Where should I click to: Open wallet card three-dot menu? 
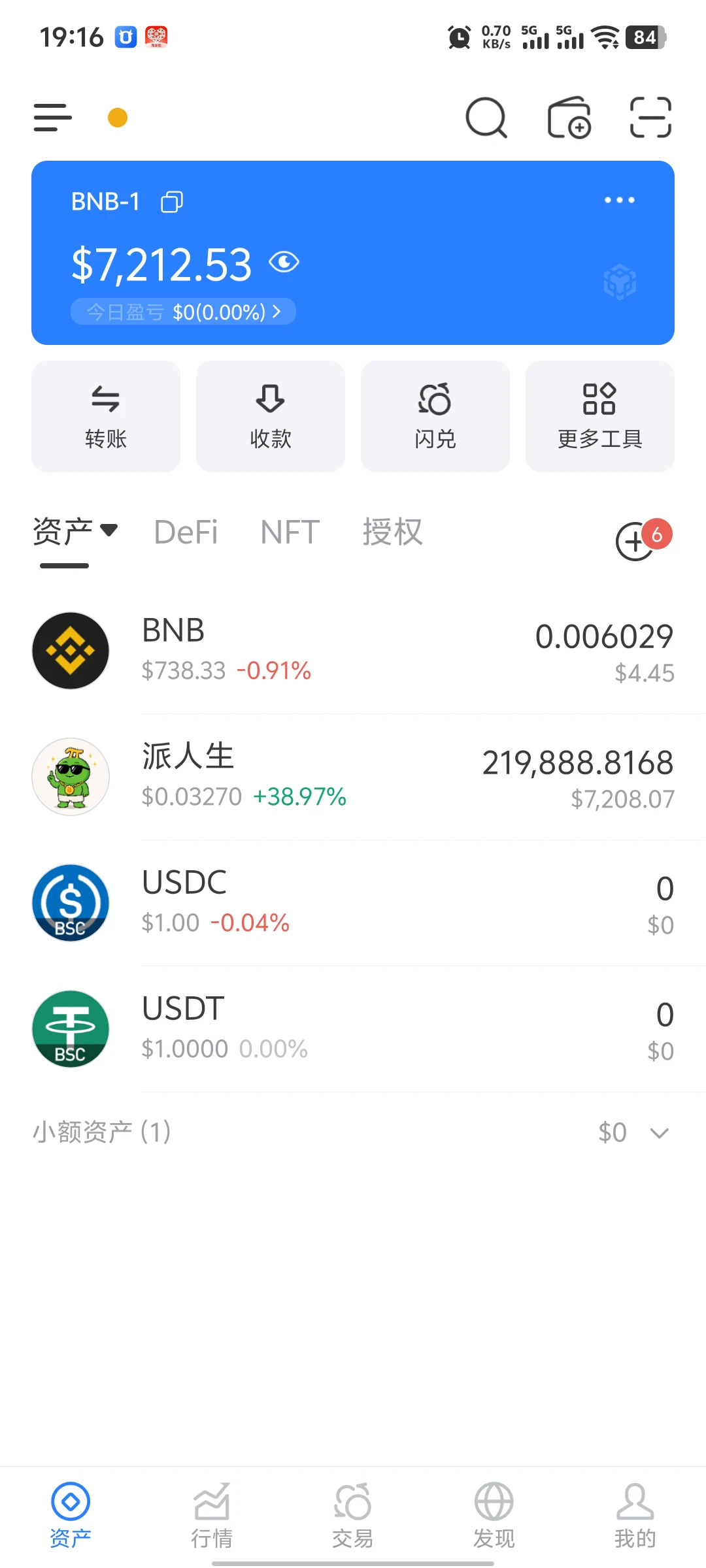click(619, 200)
